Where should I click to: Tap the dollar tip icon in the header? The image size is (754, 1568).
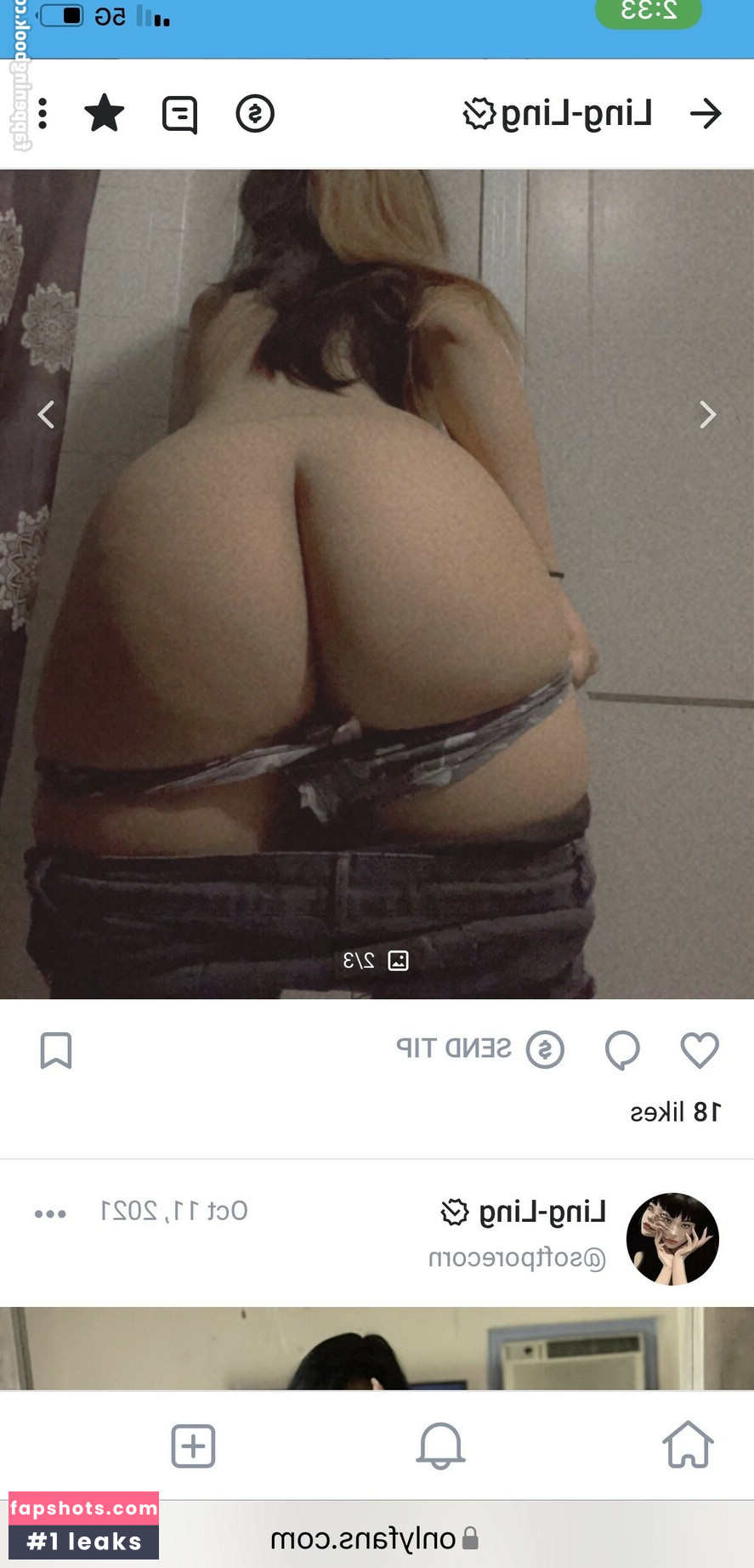click(255, 114)
